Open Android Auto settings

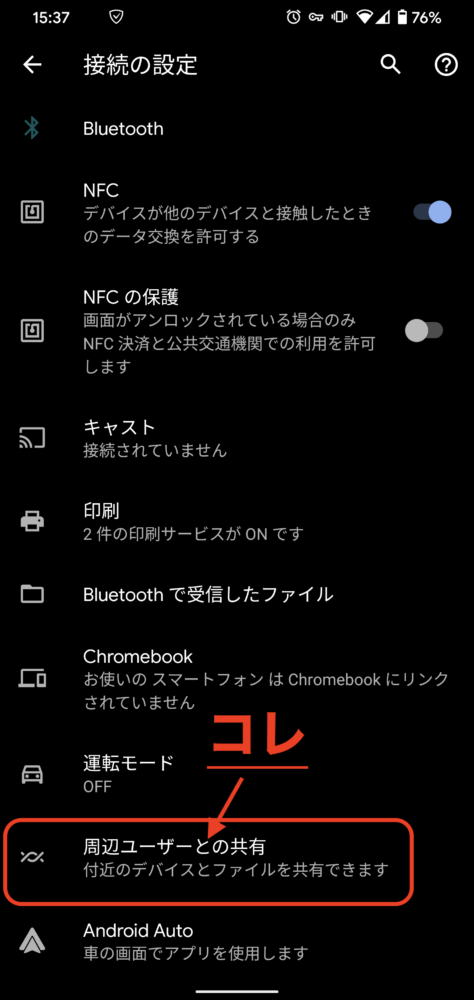(237, 941)
